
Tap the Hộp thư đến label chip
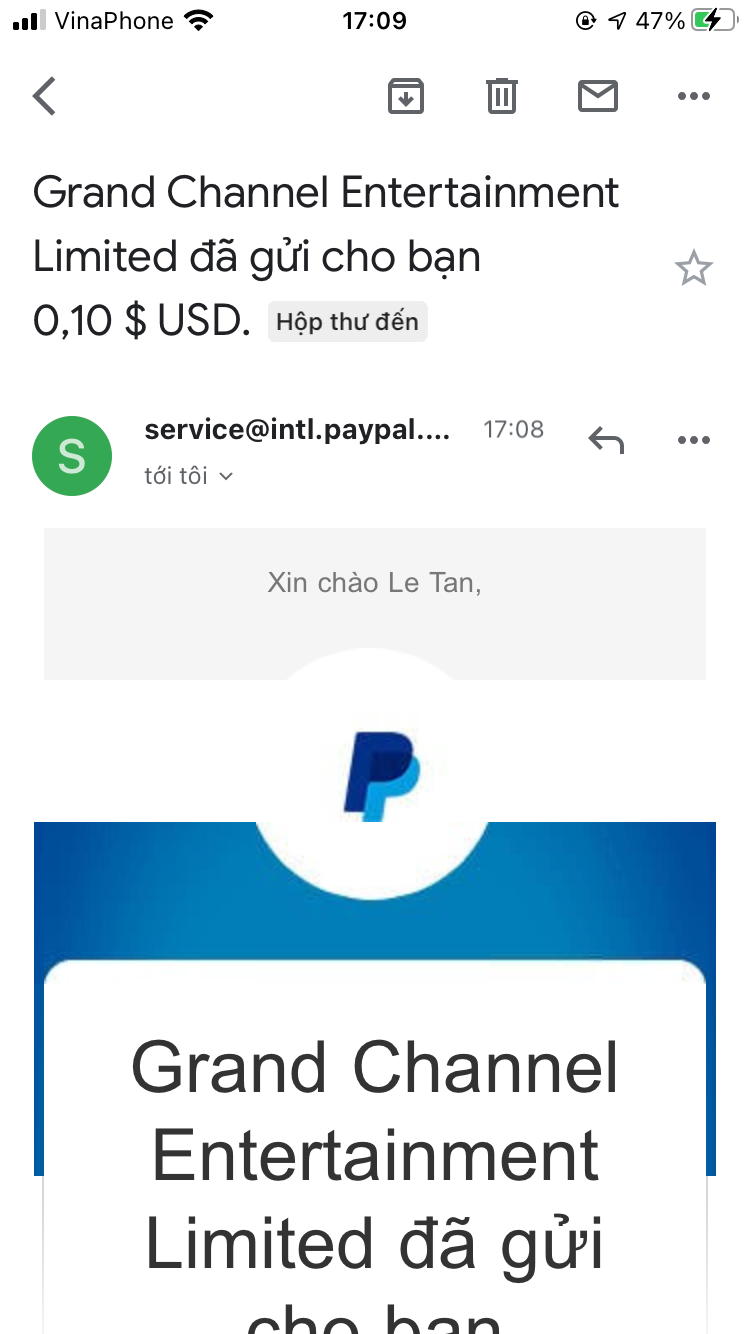347,322
